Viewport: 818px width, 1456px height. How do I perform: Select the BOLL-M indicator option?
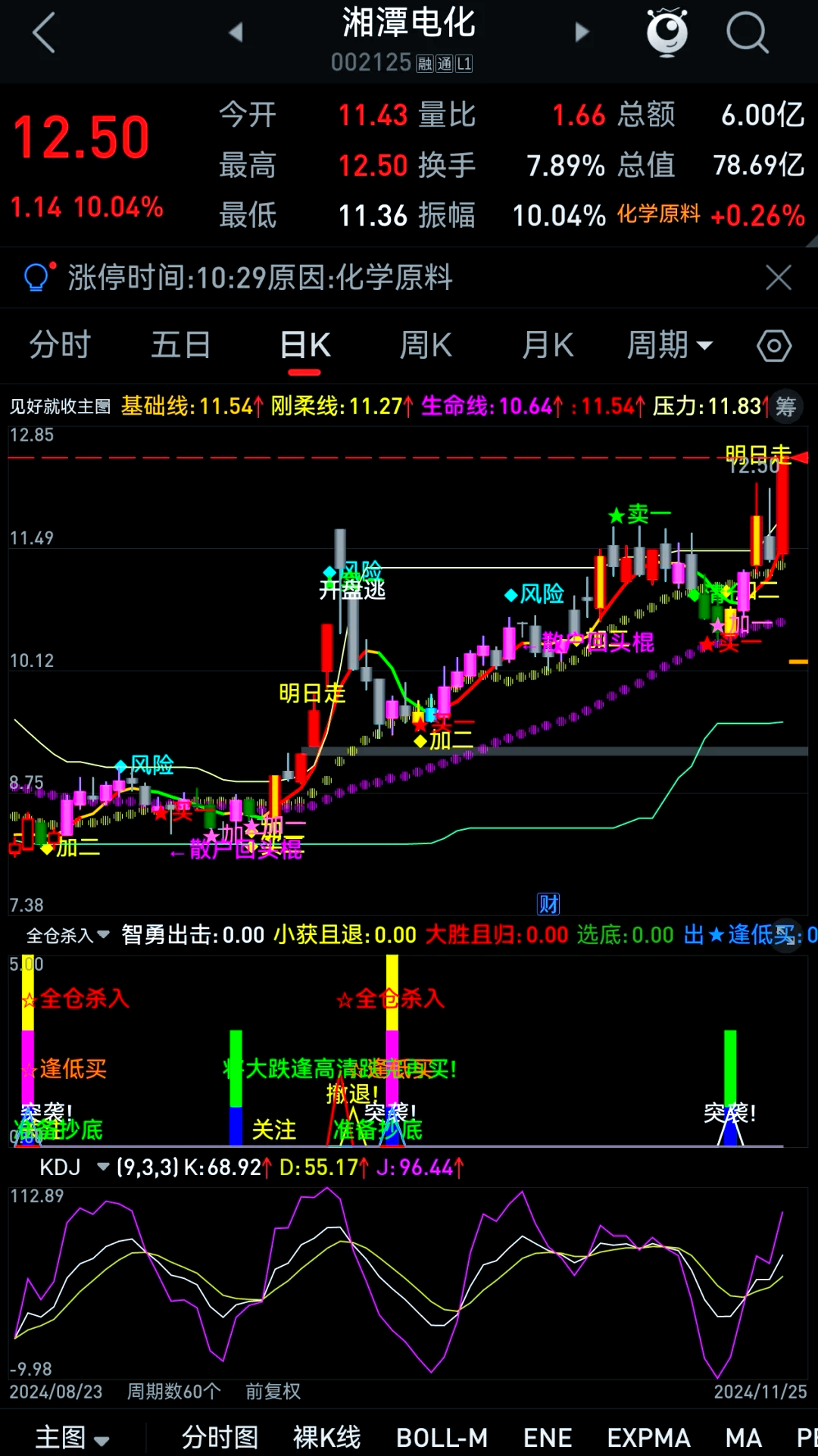442,1436
